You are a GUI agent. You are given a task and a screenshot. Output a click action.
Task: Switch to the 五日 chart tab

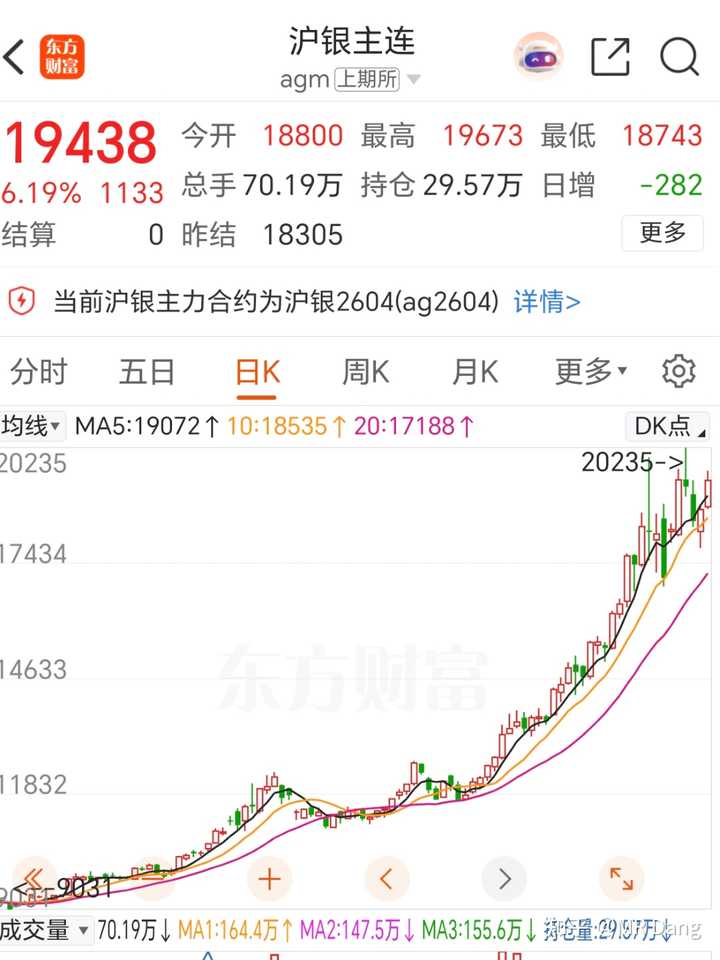point(147,372)
